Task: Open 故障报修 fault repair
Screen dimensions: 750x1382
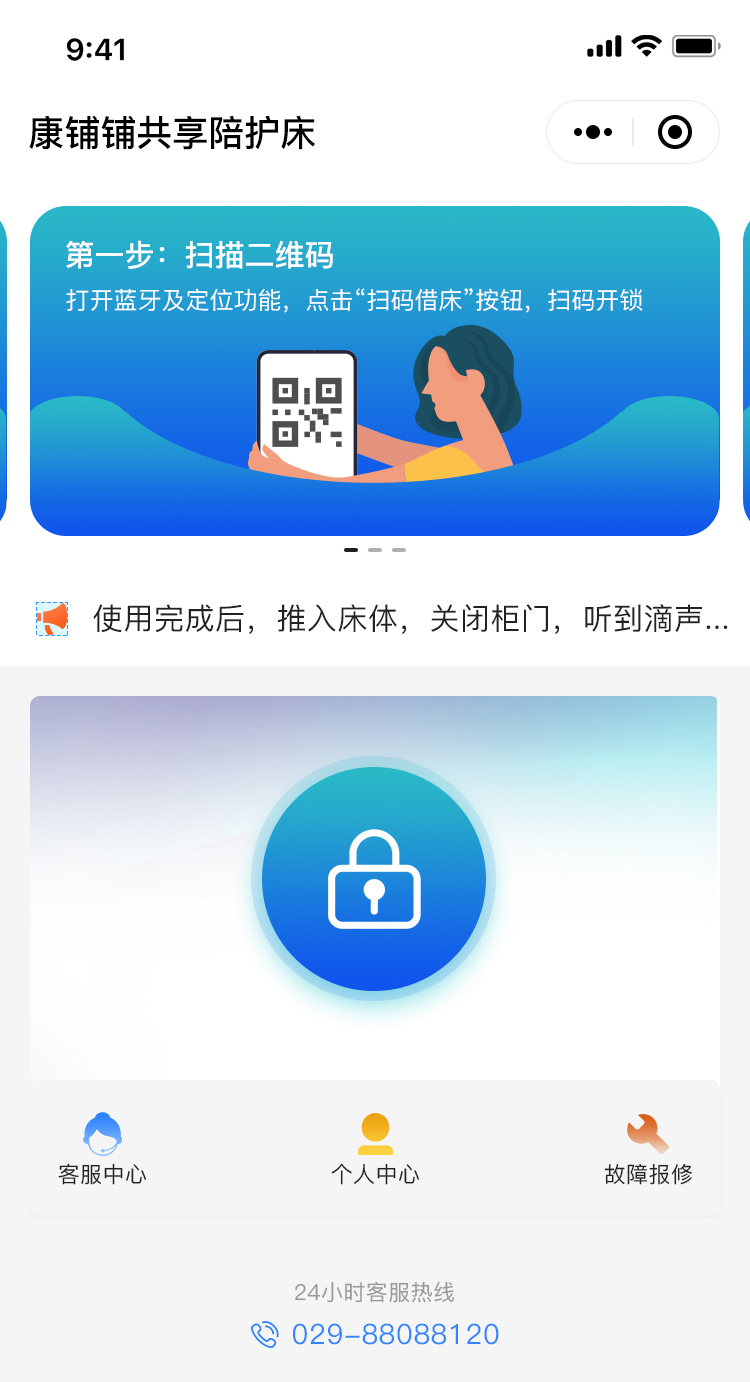Action: (648, 1149)
